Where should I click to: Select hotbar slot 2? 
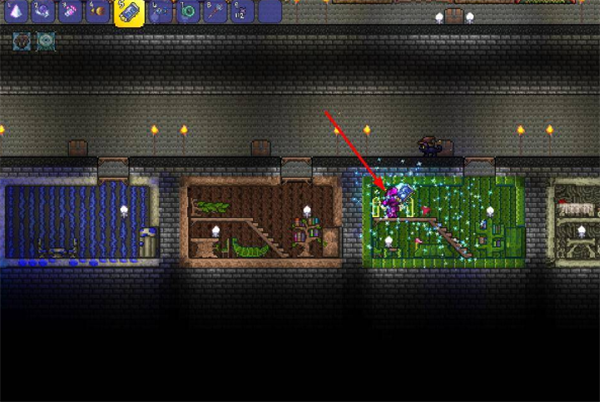pyautogui.click(x=43, y=11)
